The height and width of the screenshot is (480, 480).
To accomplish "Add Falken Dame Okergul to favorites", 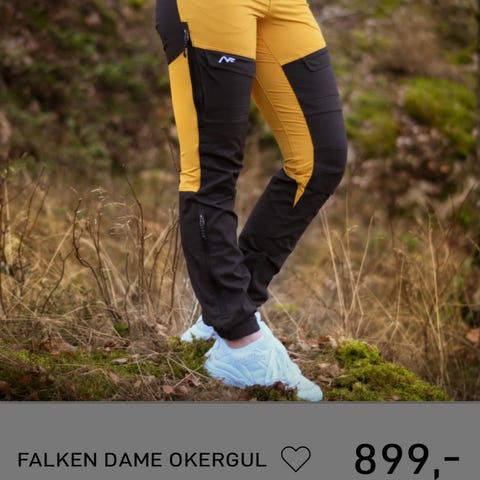I will (x=296, y=459).
